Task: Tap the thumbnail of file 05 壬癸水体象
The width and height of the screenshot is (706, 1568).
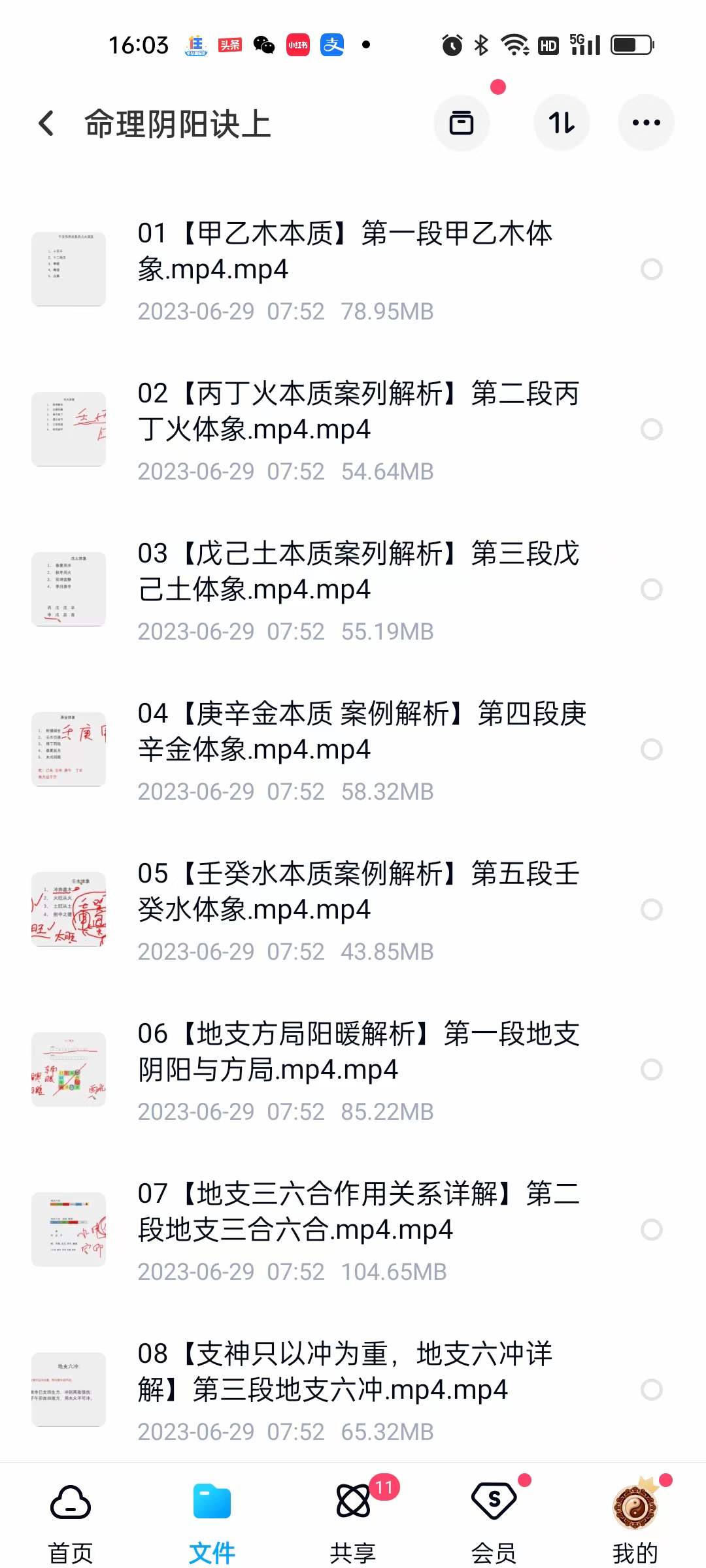Action: (69, 910)
